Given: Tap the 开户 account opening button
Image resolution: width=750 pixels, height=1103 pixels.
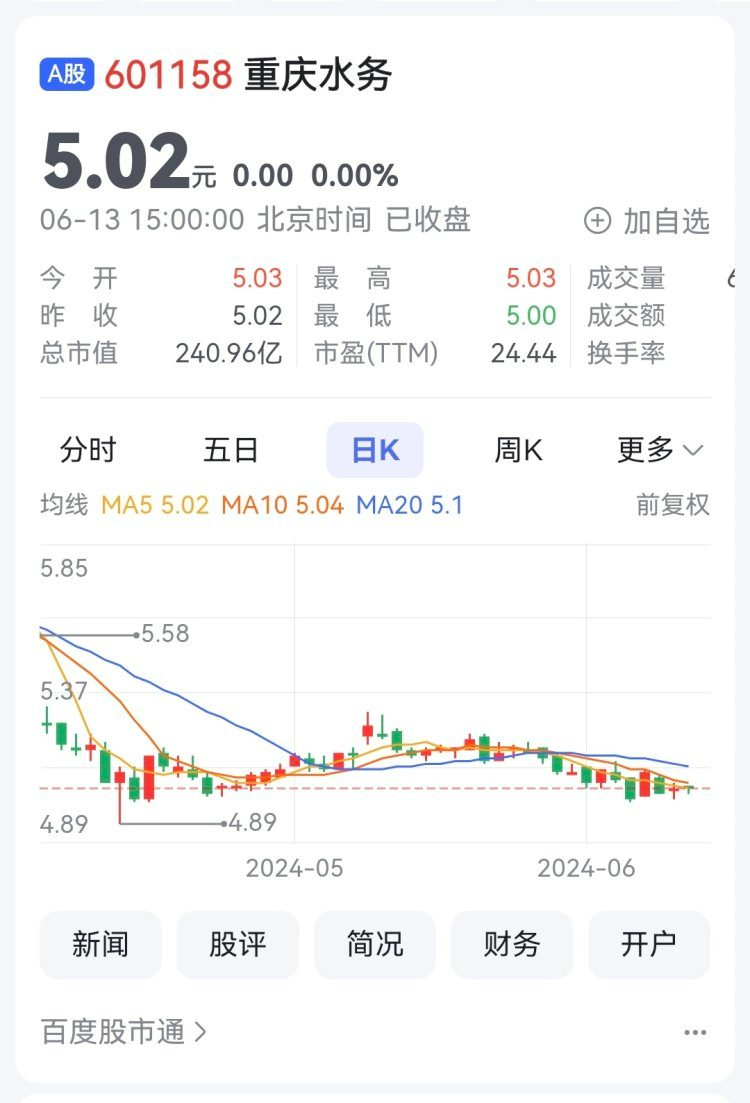Looking at the screenshot, I should pyautogui.click(x=649, y=944).
